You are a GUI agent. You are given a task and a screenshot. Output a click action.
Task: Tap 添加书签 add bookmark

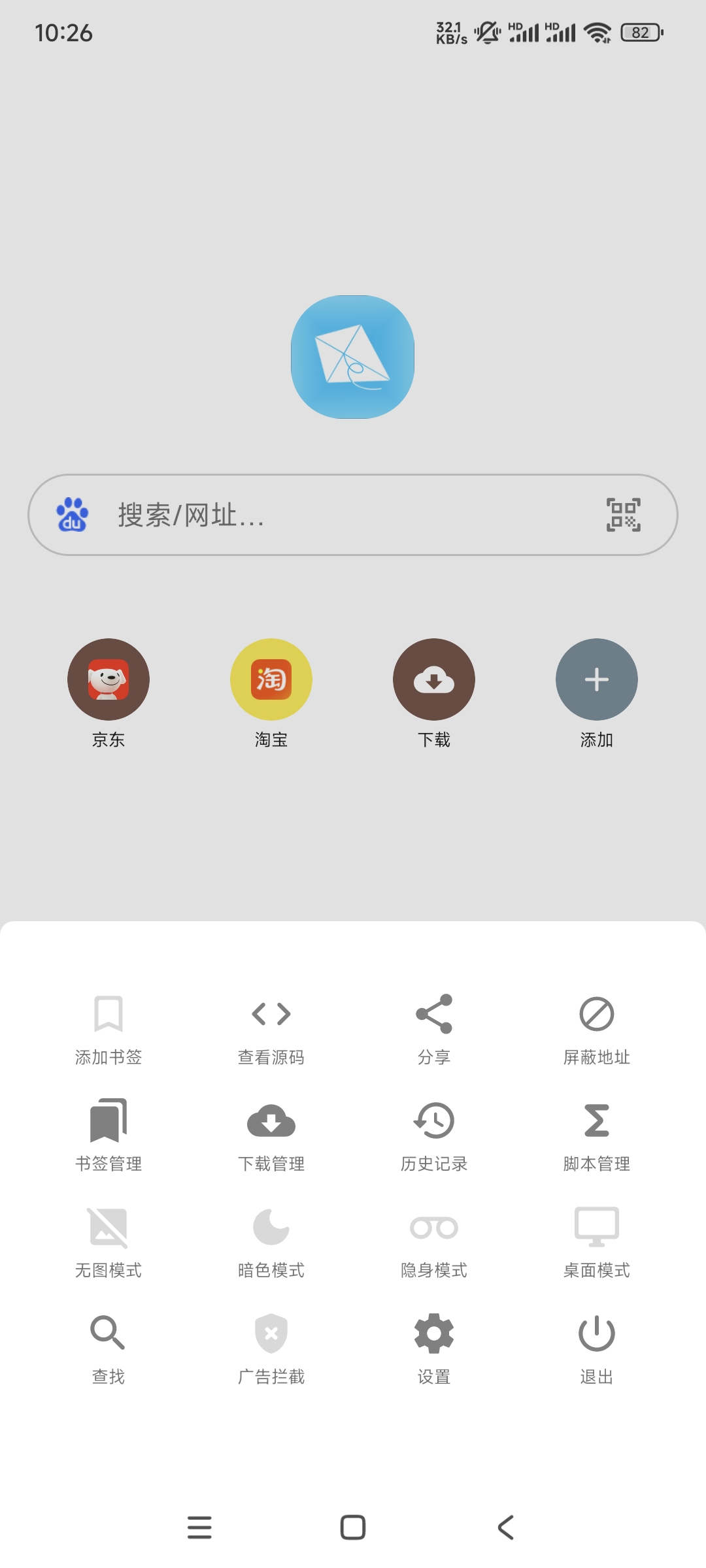(x=108, y=1028)
